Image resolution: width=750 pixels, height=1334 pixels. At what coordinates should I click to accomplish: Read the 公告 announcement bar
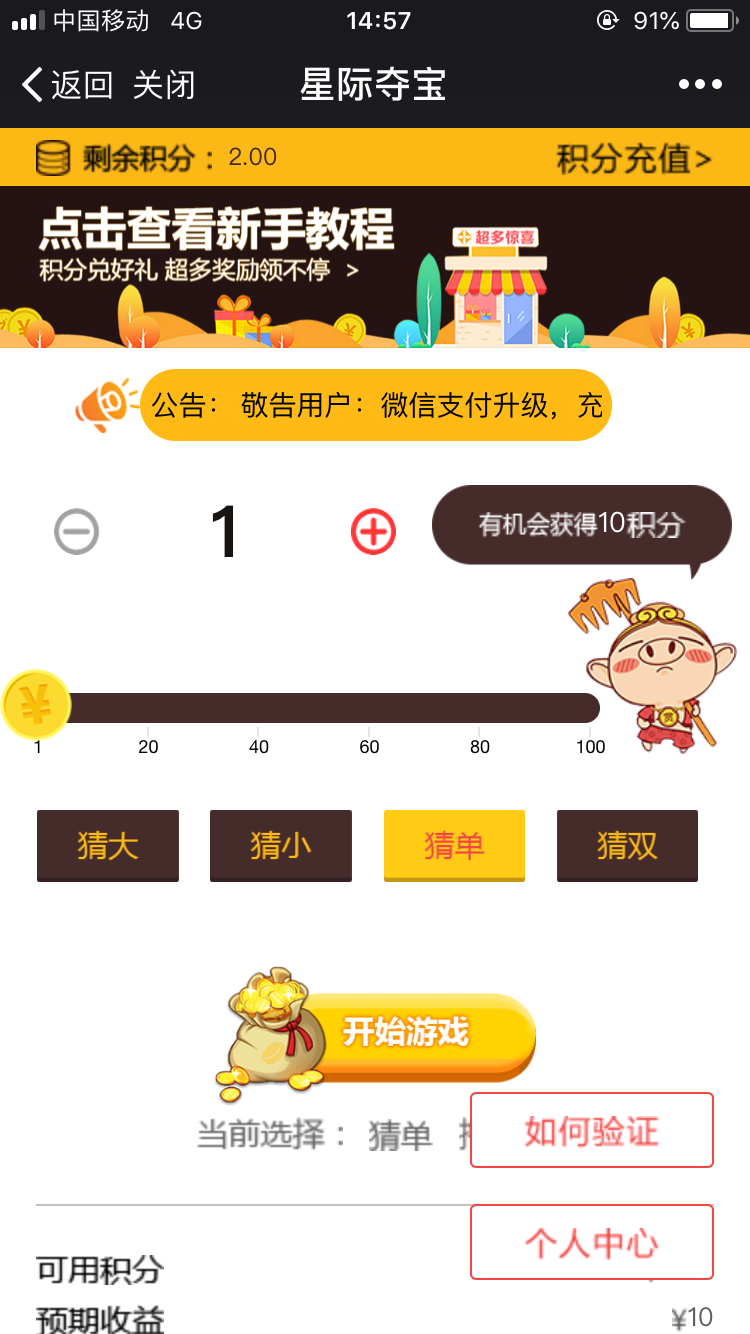tap(376, 405)
